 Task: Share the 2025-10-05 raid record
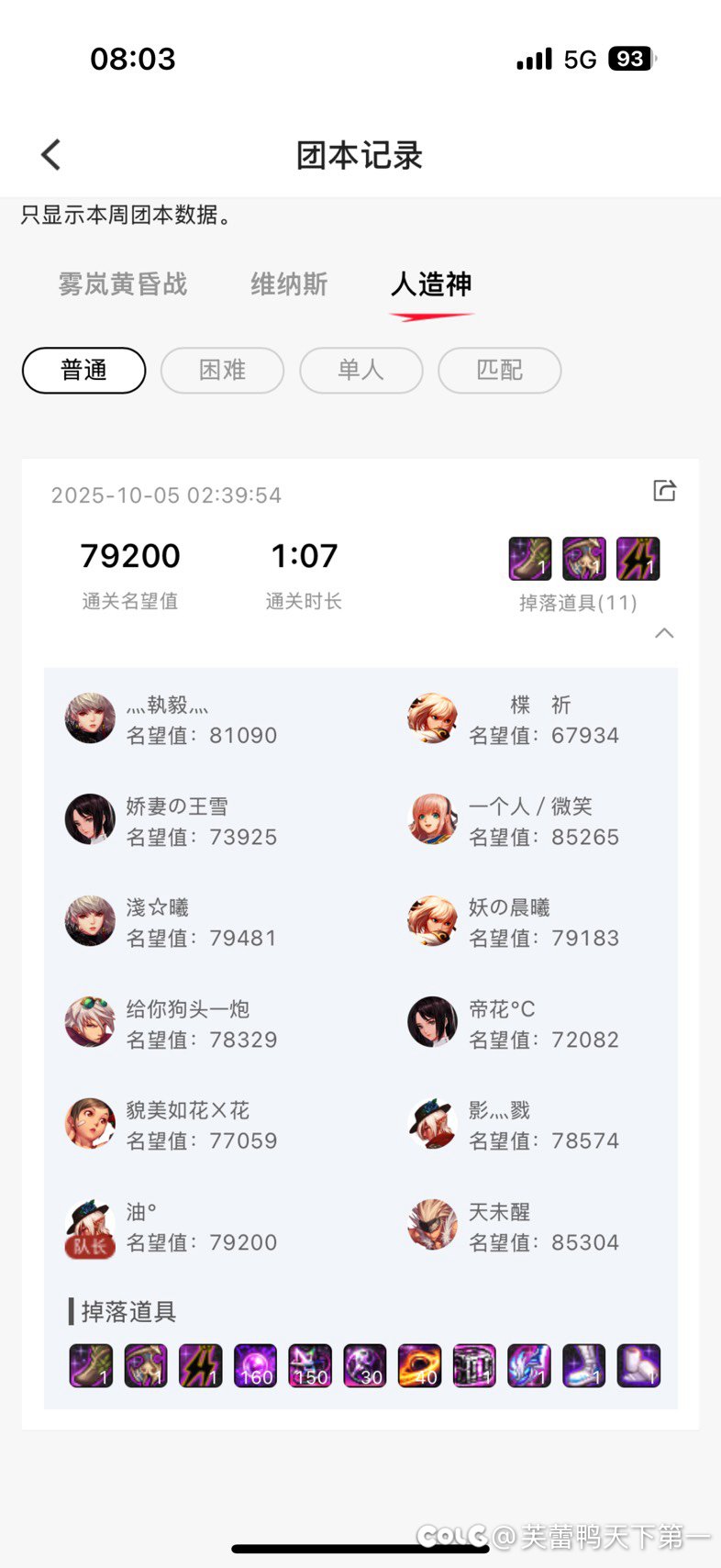coord(664,491)
